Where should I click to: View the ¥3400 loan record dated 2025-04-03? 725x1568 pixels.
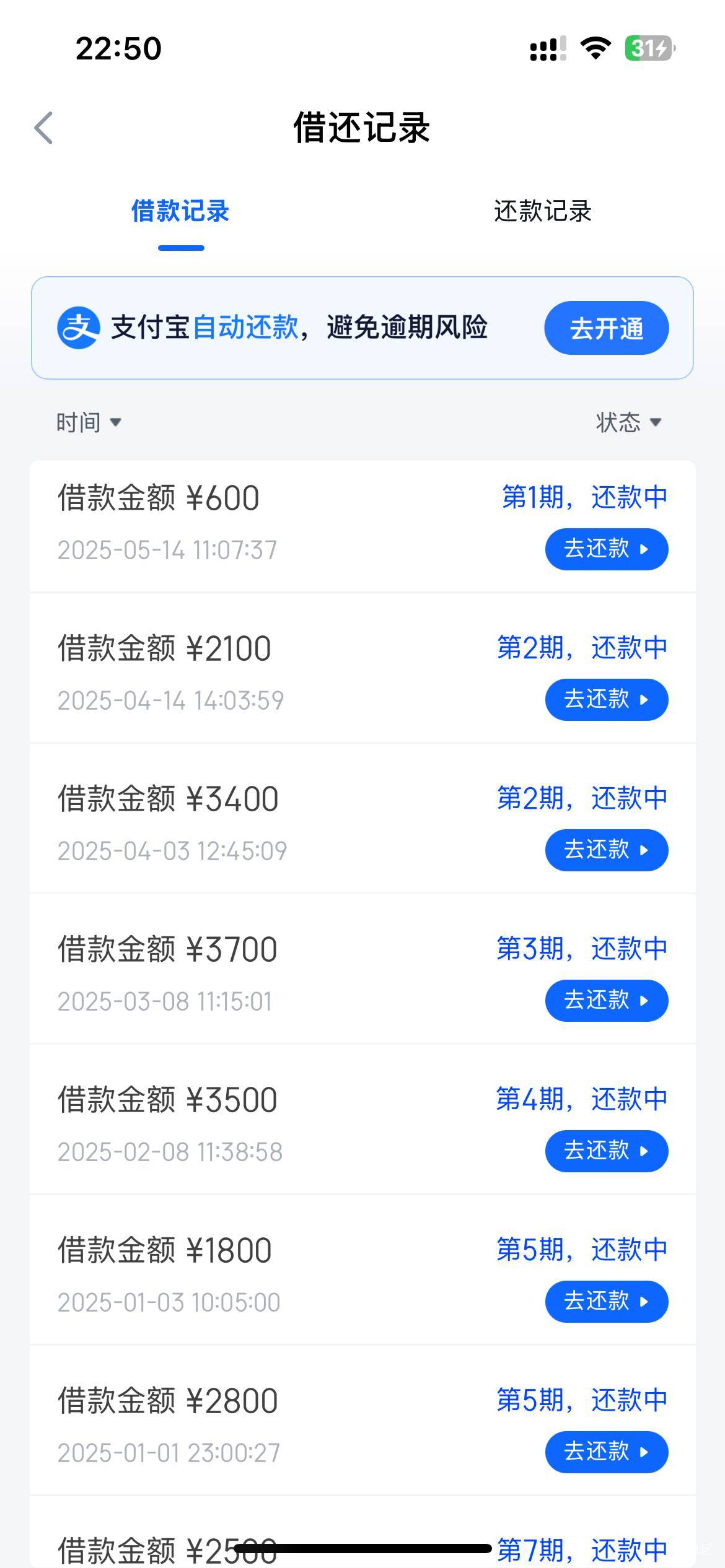(x=362, y=819)
